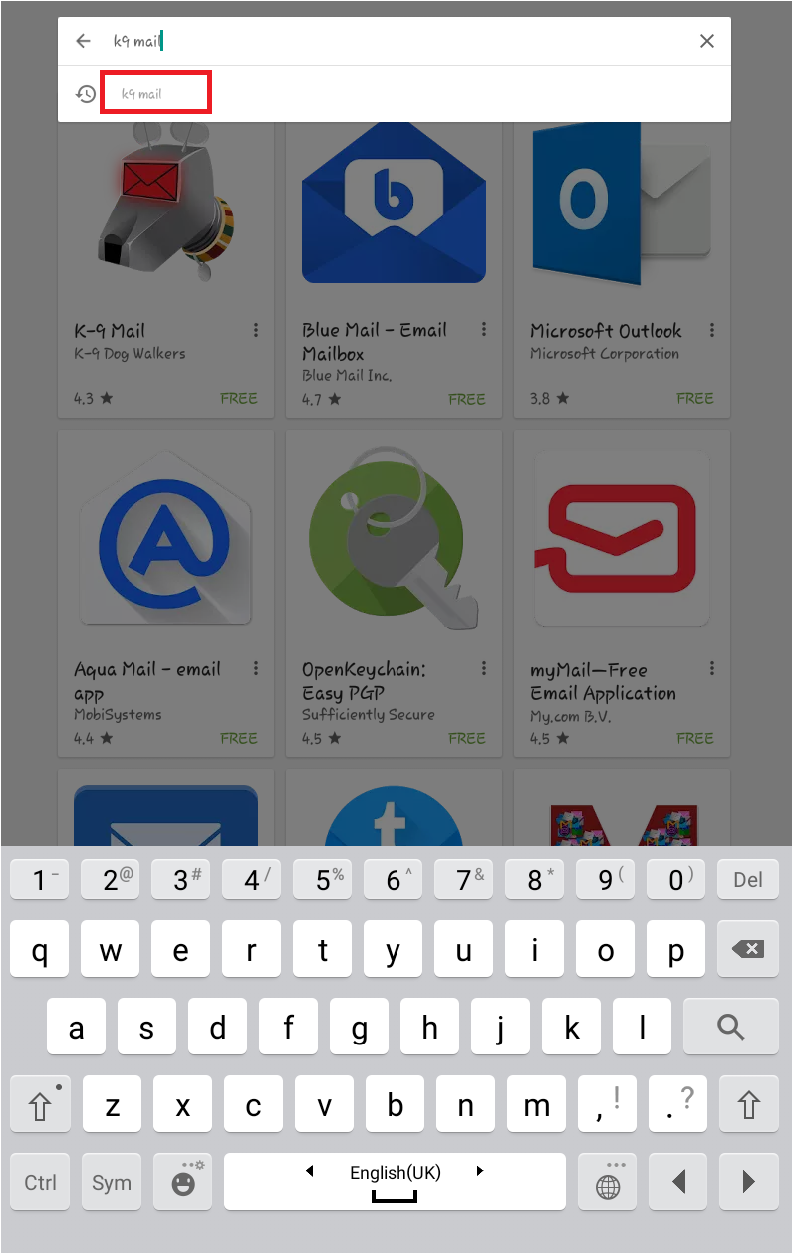
Task: Open overflow menu for Blue Mail
Action: [484, 330]
